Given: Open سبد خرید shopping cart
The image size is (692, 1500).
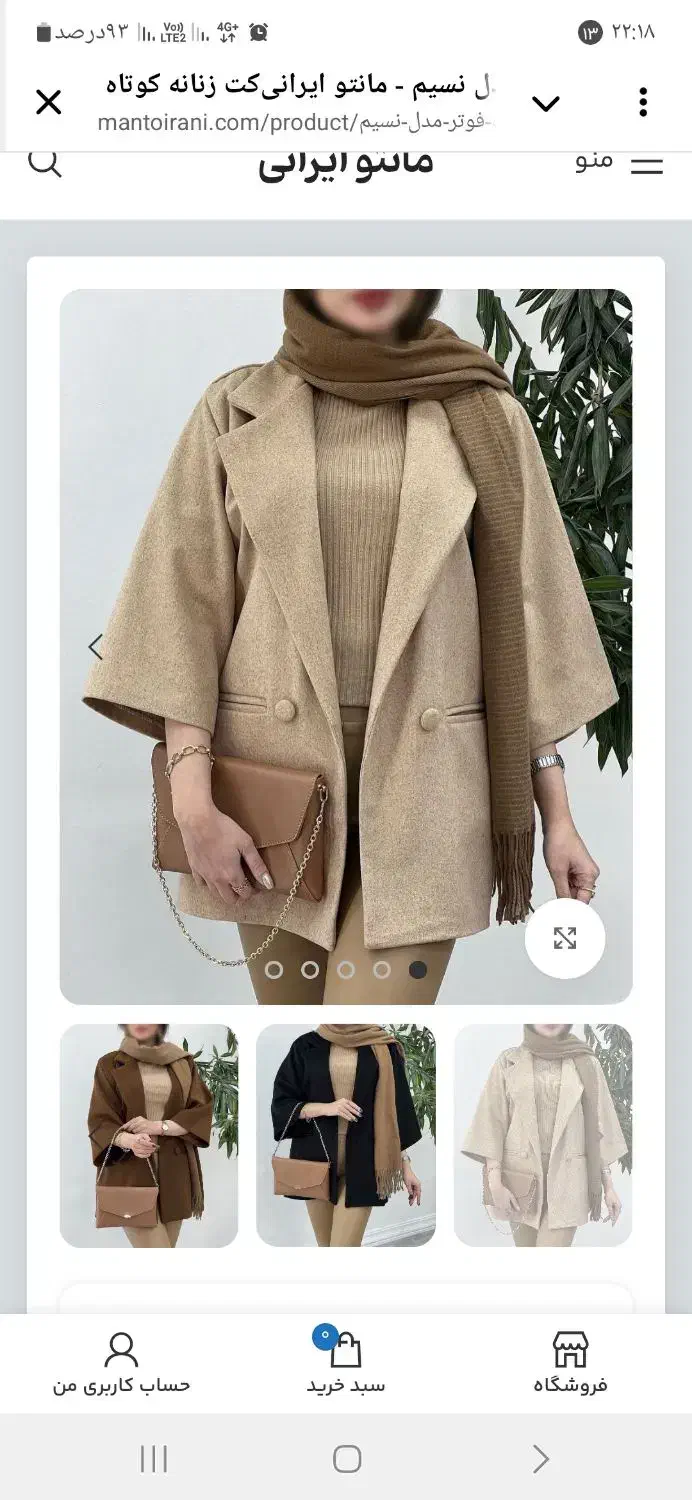Looking at the screenshot, I should coord(345,1363).
